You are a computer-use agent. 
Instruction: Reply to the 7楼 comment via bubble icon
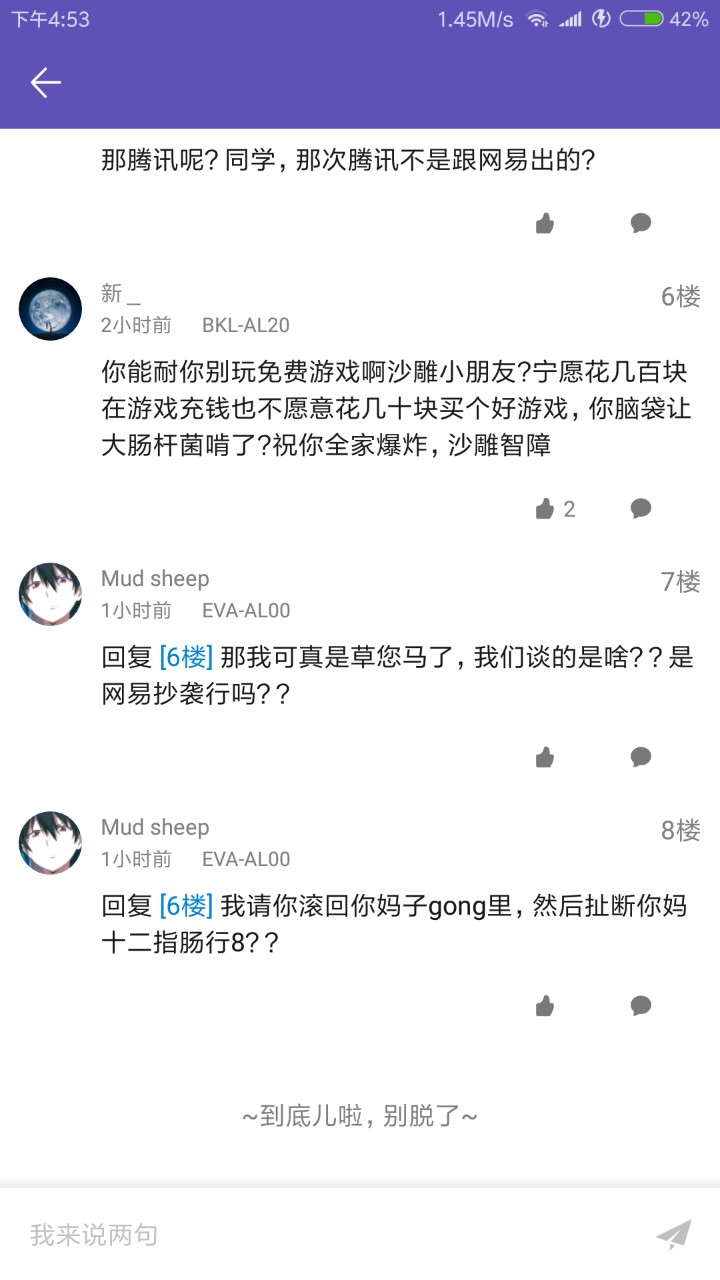click(641, 756)
